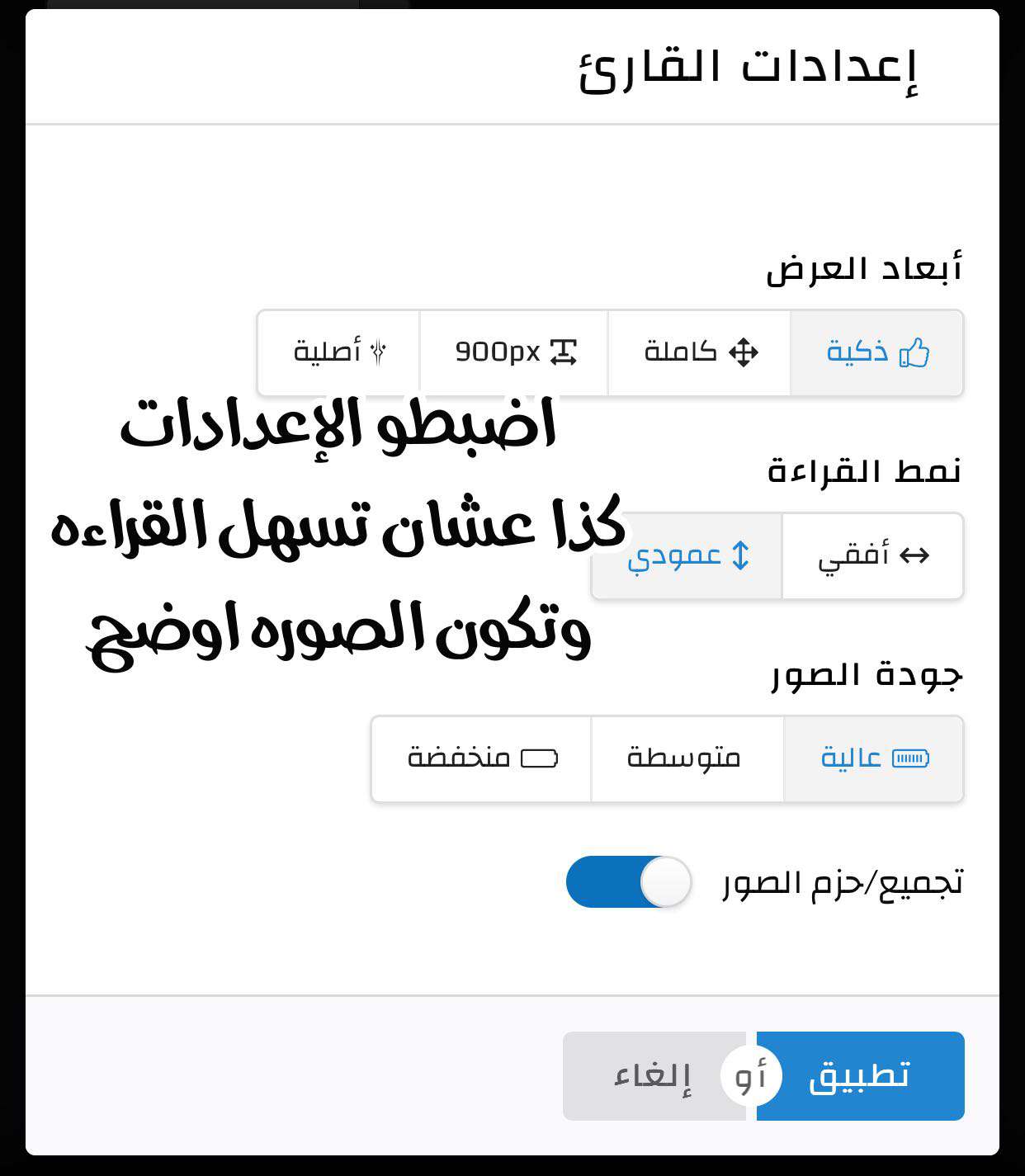Pick the أصلية (original) display size

[x=339, y=353]
